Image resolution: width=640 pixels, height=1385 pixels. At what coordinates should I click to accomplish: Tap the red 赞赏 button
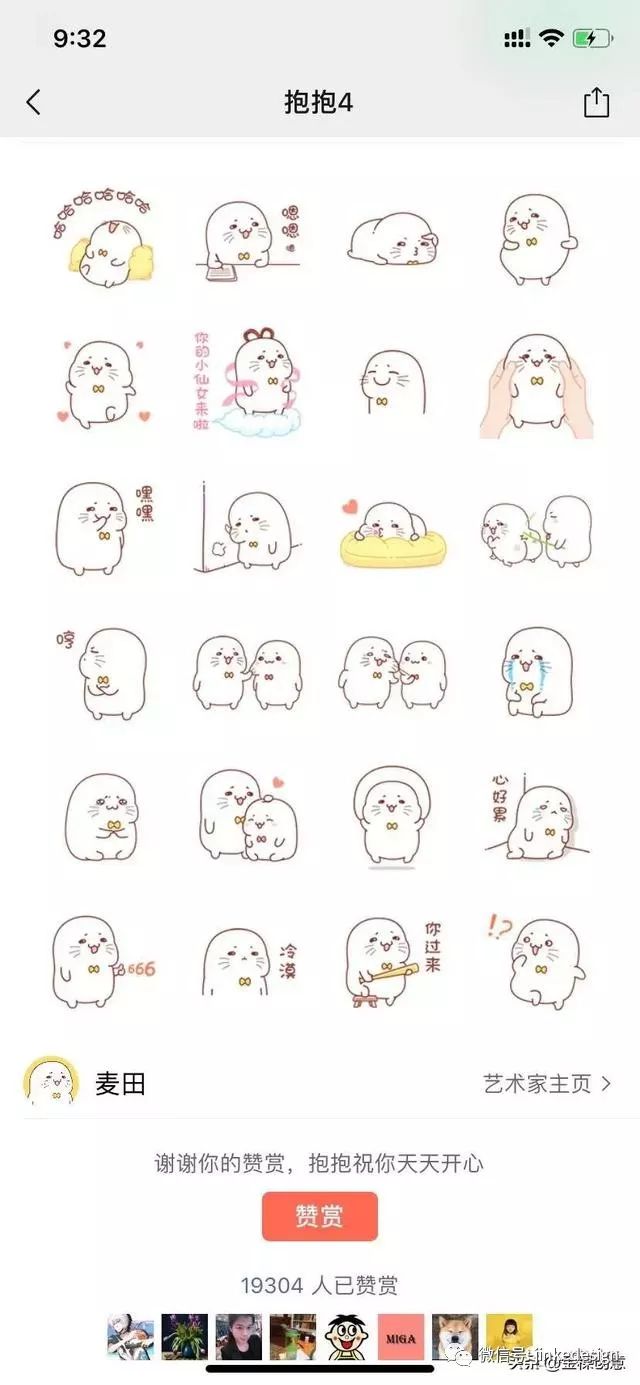tap(320, 1216)
